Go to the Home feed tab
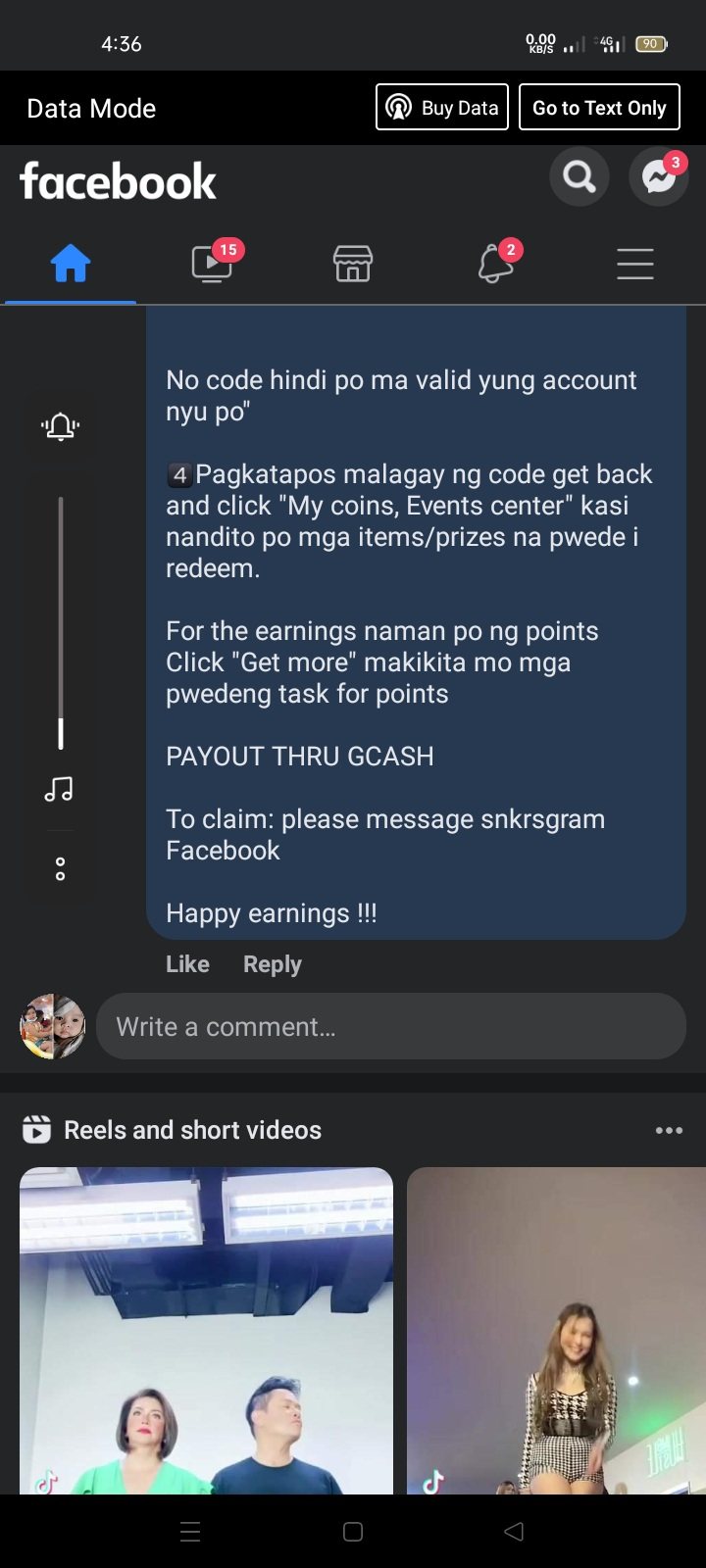Screen dimensions: 706x1568 (x=71, y=264)
